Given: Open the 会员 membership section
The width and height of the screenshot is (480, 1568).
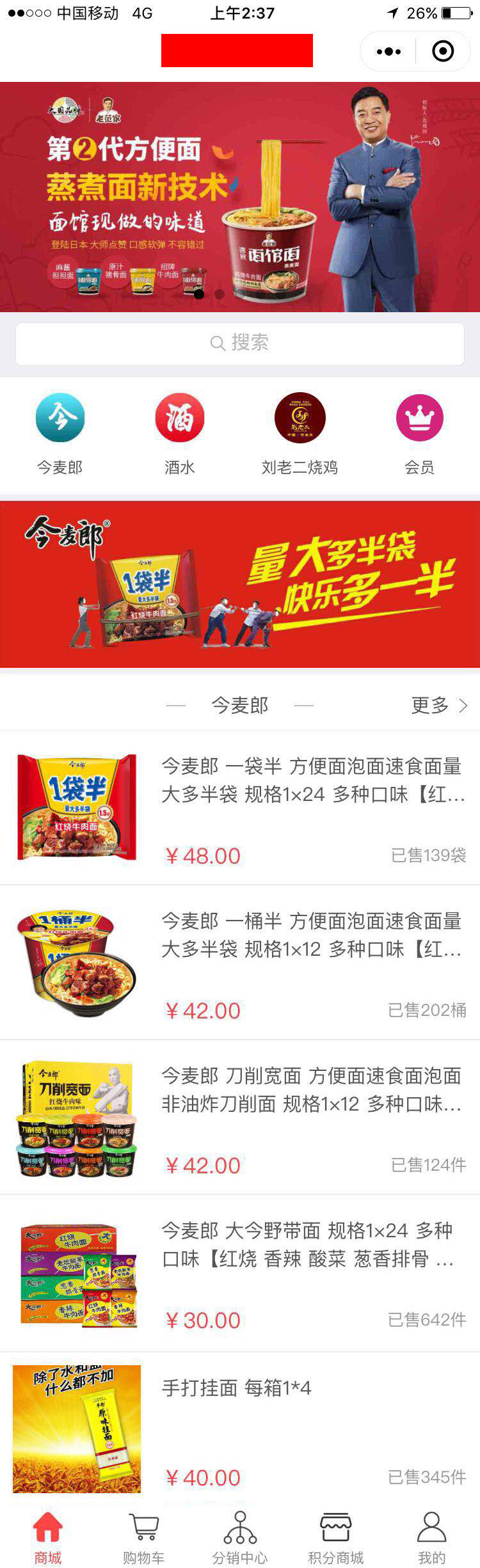Looking at the screenshot, I should [419, 433].
